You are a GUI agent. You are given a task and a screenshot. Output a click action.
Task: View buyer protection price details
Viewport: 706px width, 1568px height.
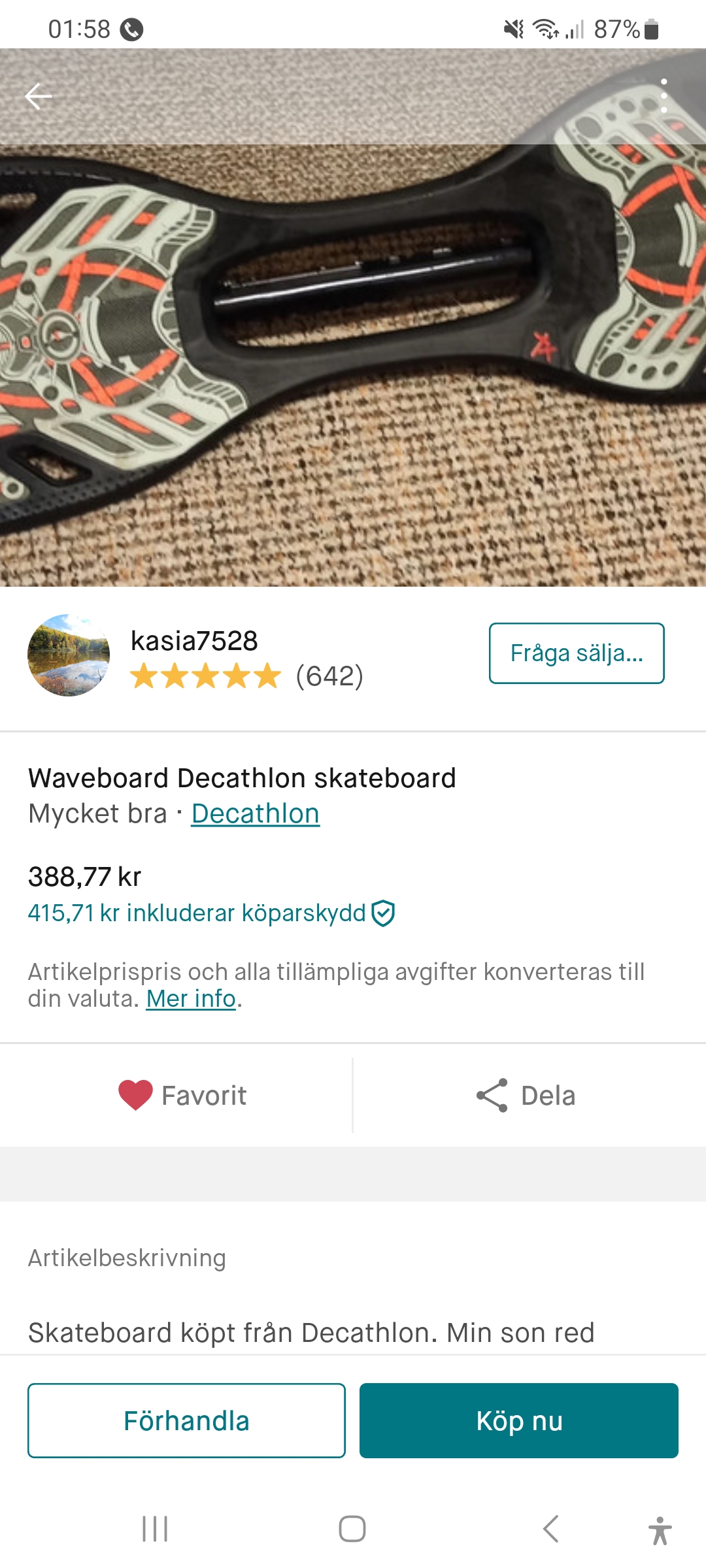210,913
